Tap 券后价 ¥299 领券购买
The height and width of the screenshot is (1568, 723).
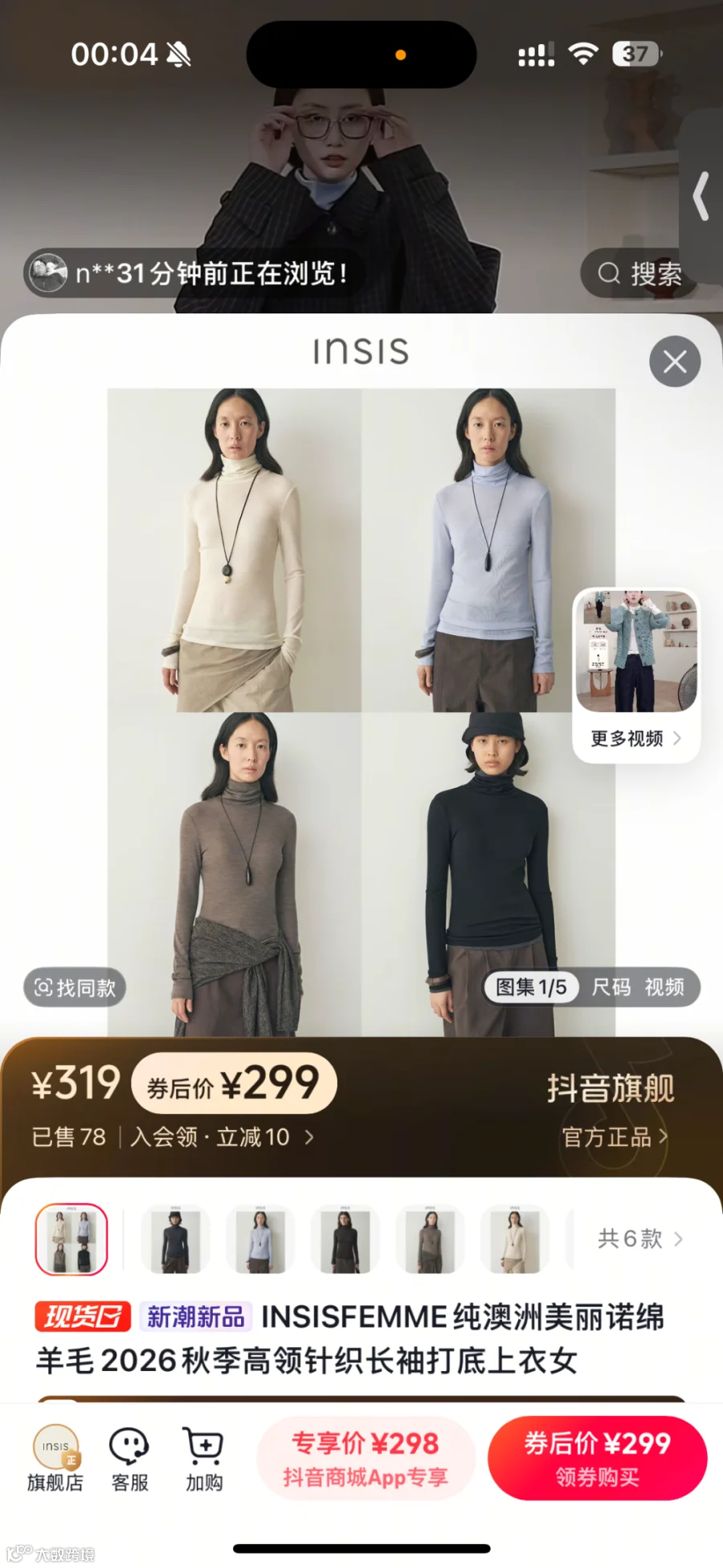click(598, 1458)
